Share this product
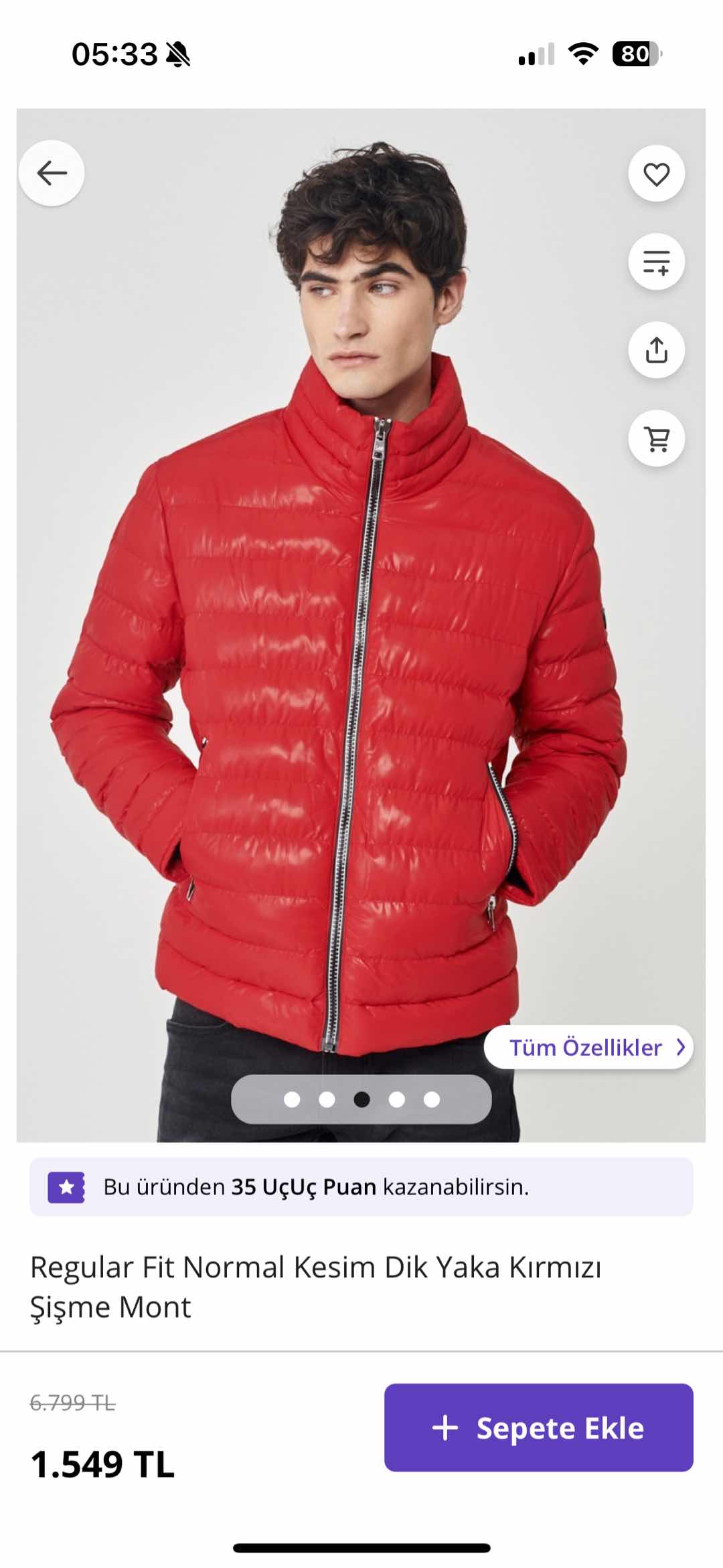 point(656,350)
